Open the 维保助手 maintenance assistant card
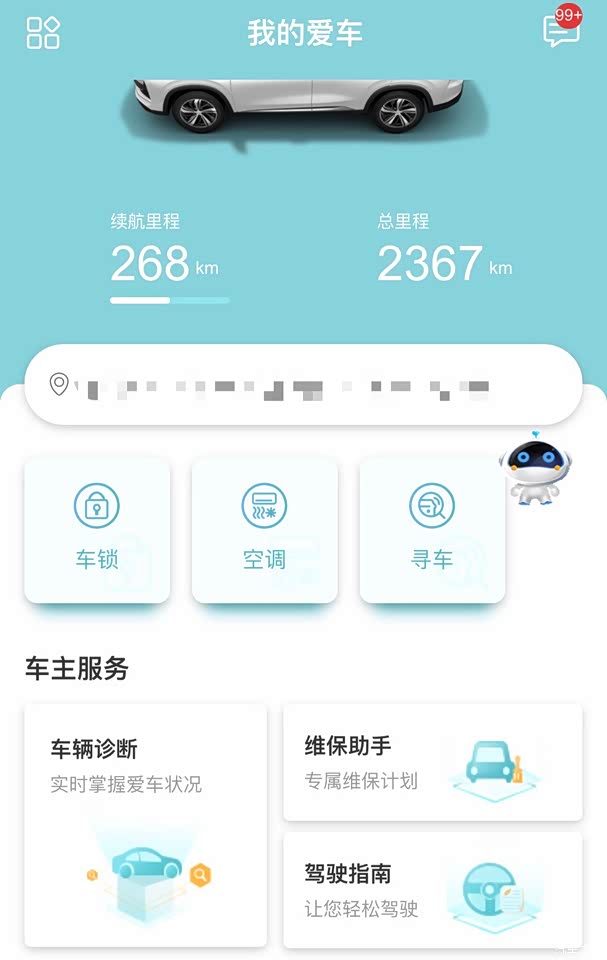 (x=433, y=762)
